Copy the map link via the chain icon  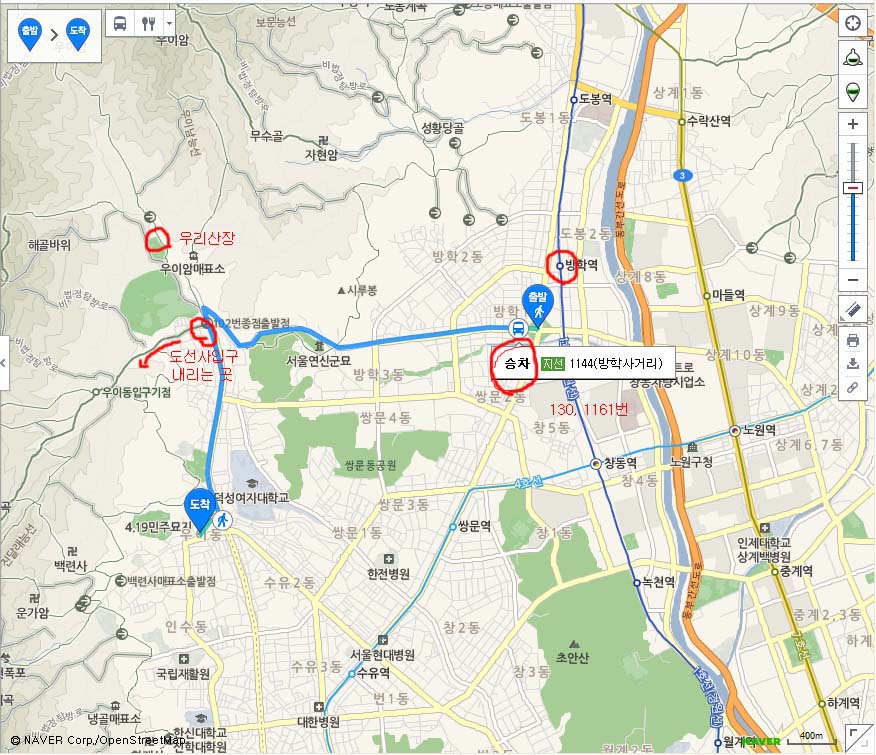(853, 386)
